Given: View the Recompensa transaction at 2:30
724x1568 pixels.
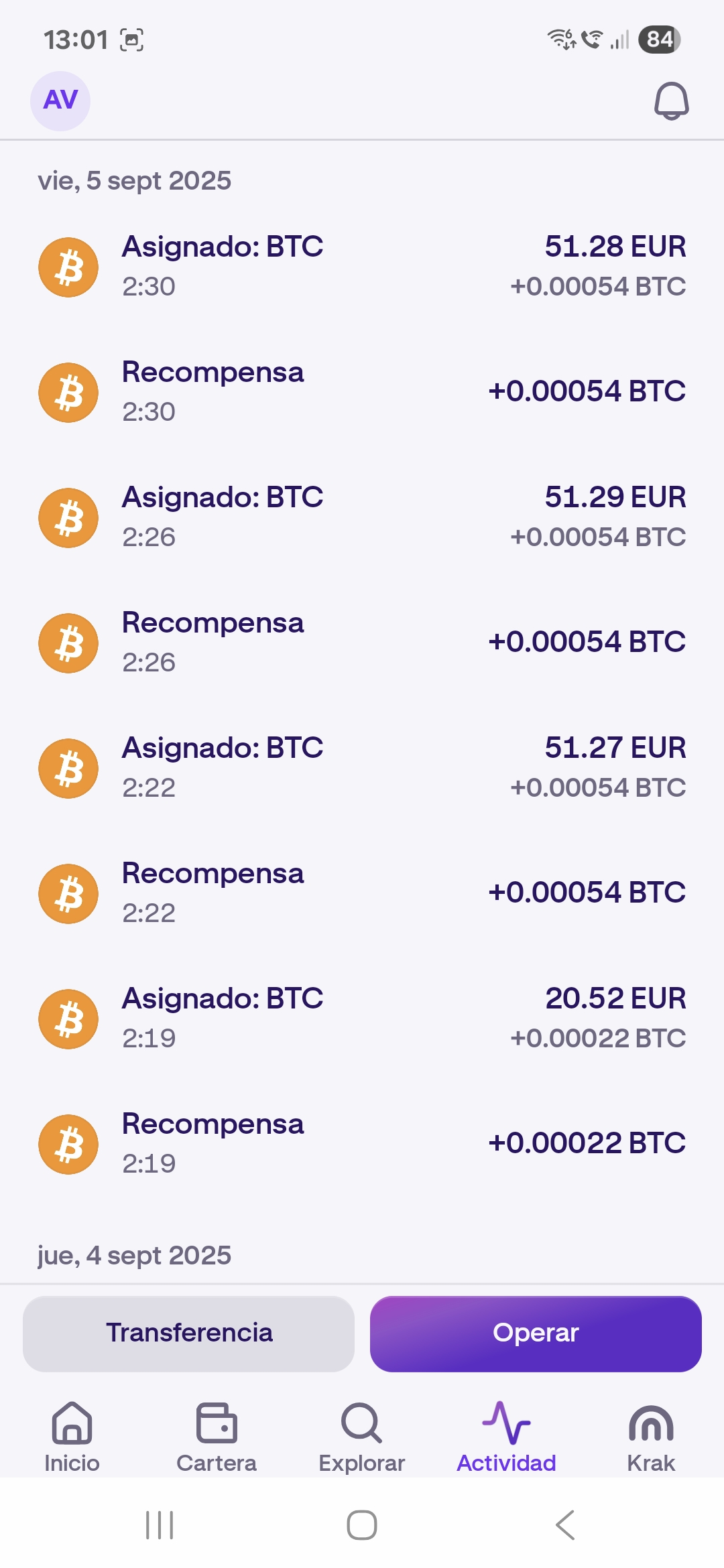Looking at the screenshot, I should [362, 392].
